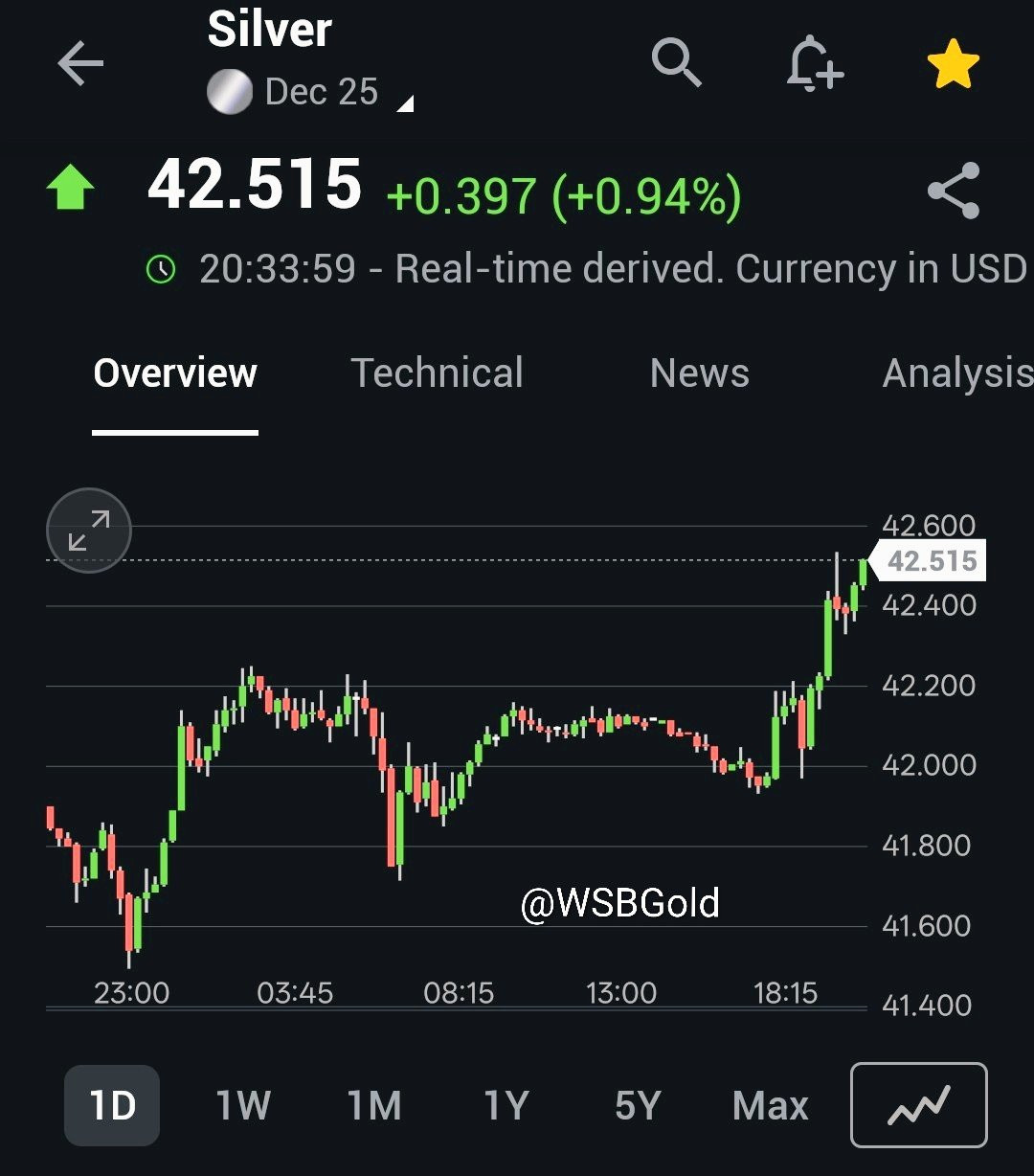Image resolution: width=1034 pixels, height=1176 pixels.
Task: Open the search magnifier icon
Action: pos(678,63)
